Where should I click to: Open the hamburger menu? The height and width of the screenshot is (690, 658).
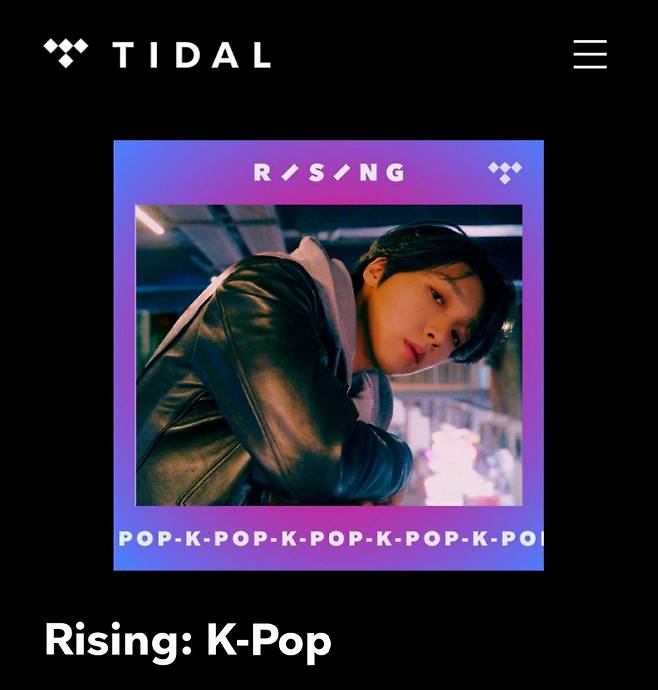pyautogui.click(x=590, y=54)
